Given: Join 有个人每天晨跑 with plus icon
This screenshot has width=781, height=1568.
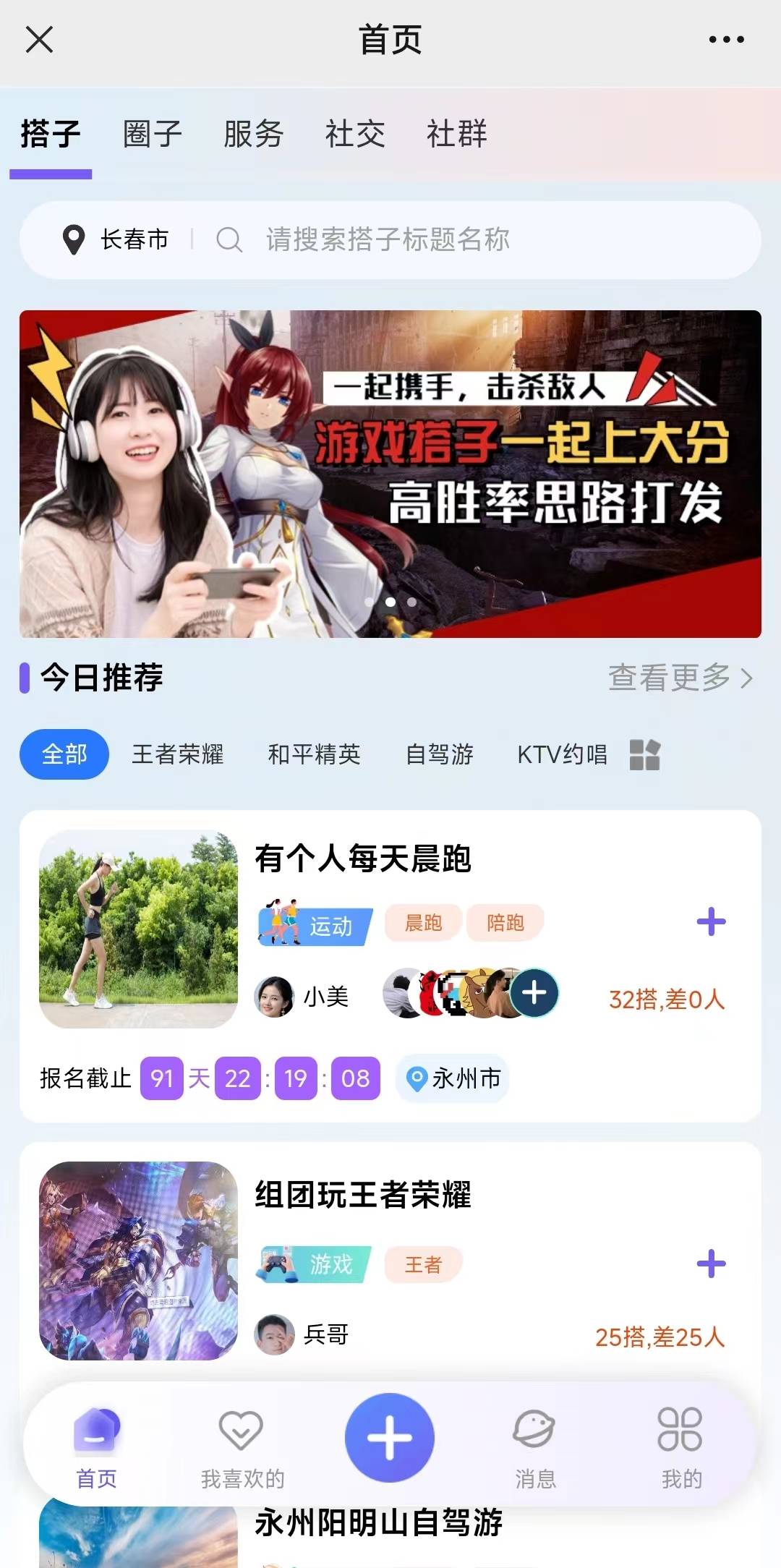Looking at the screenshot, I should pyautogui.click(x=711, y=921).
